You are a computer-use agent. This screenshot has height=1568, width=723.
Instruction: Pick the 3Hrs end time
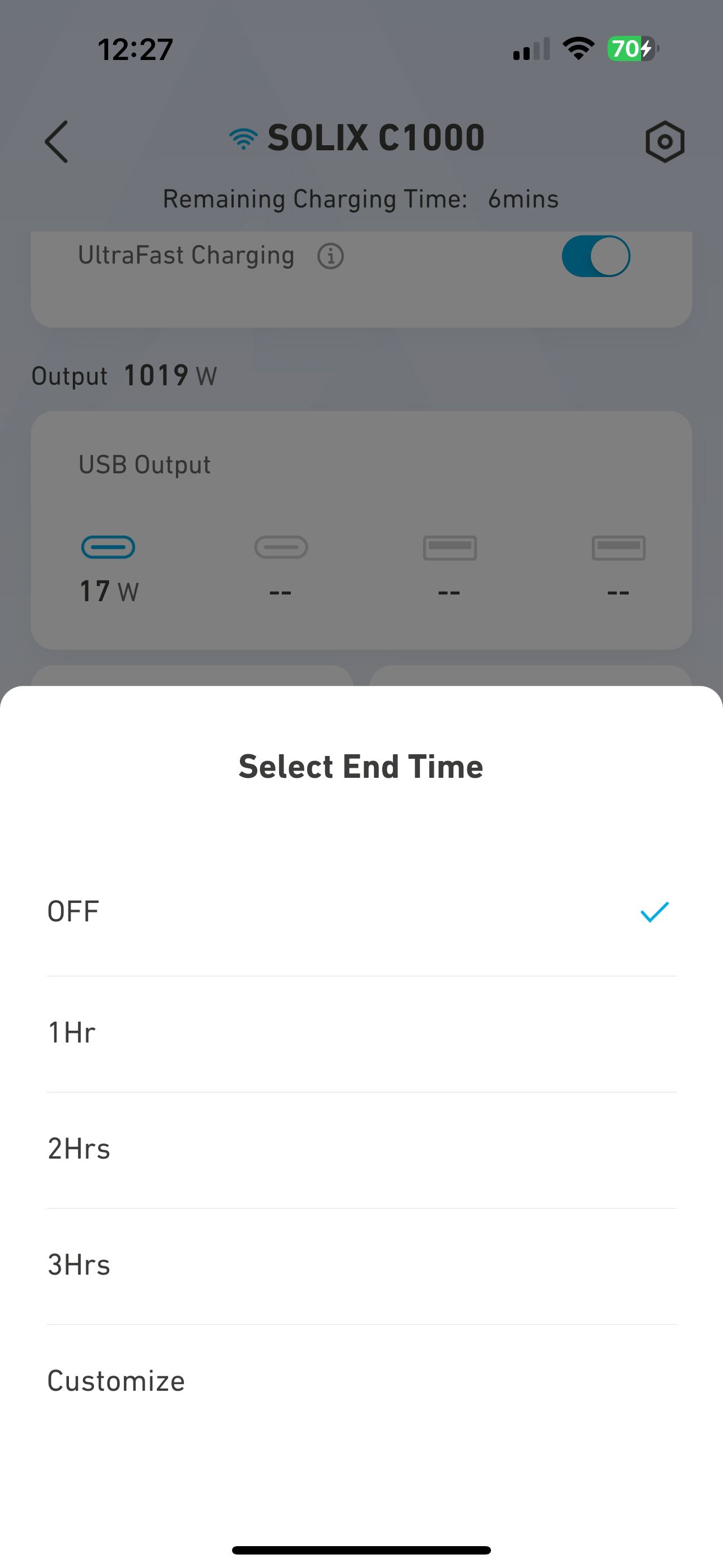pyautogui.click(x=361, y=1266)
